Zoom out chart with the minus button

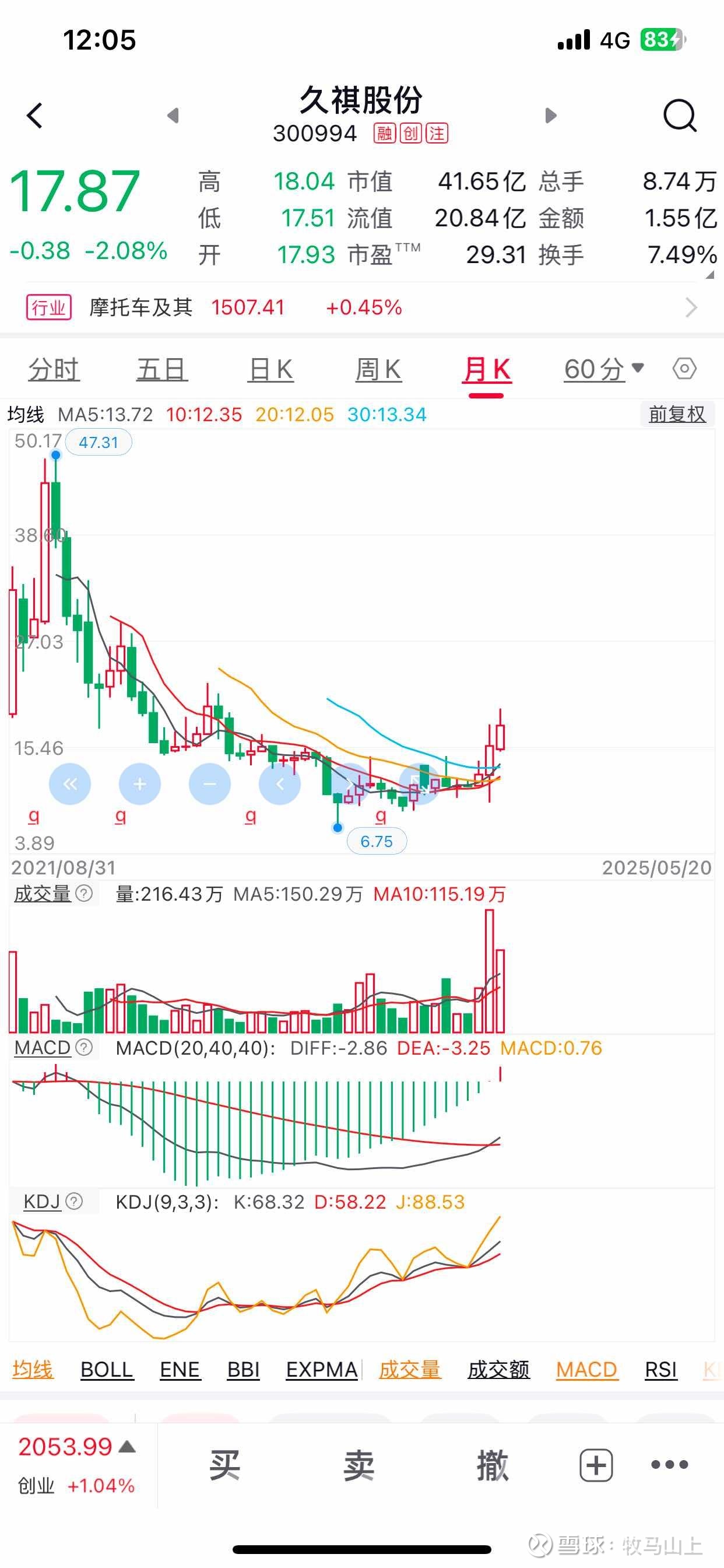(x=210, y=783)
